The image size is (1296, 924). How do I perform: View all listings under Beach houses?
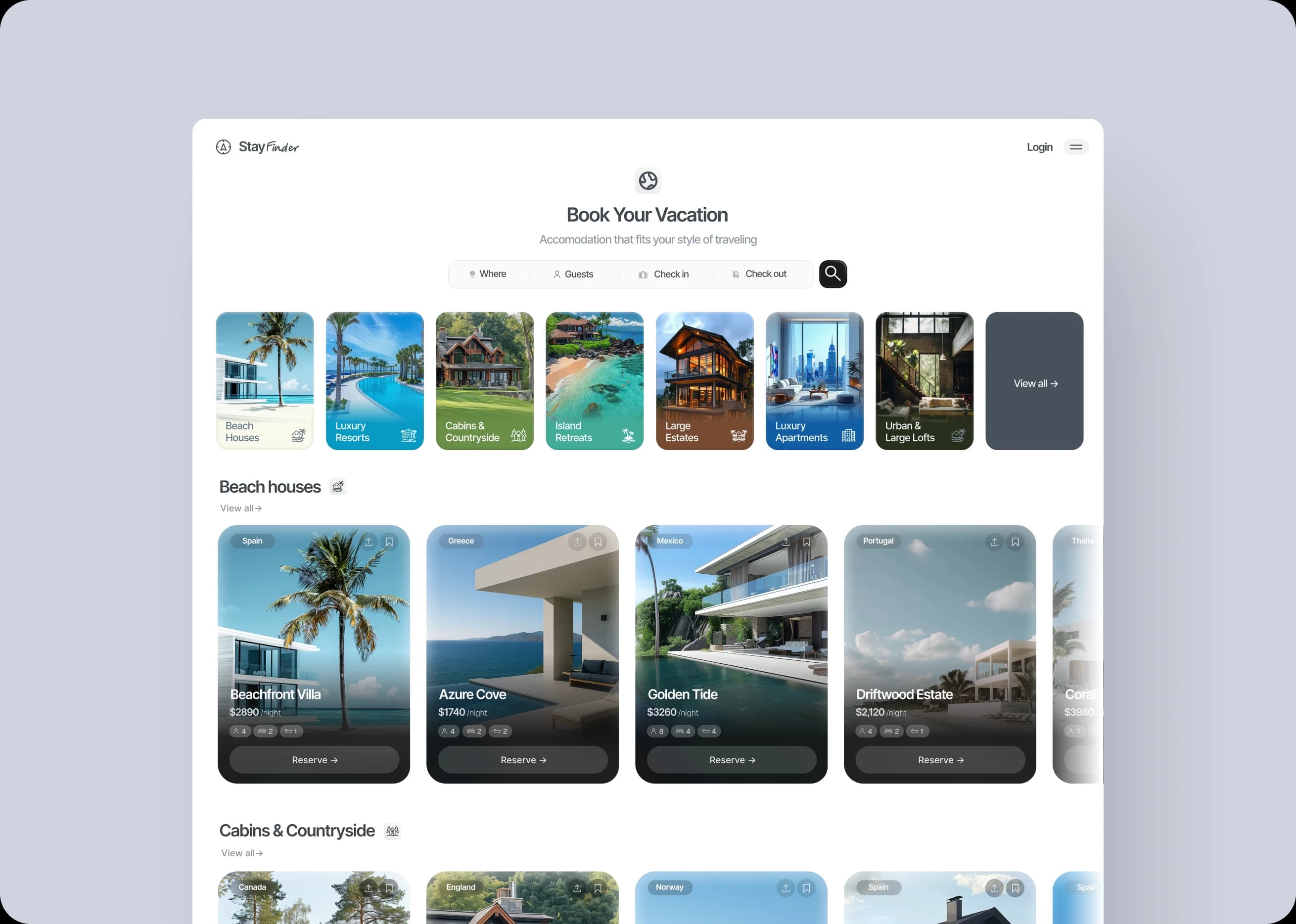tap(241, 508)
